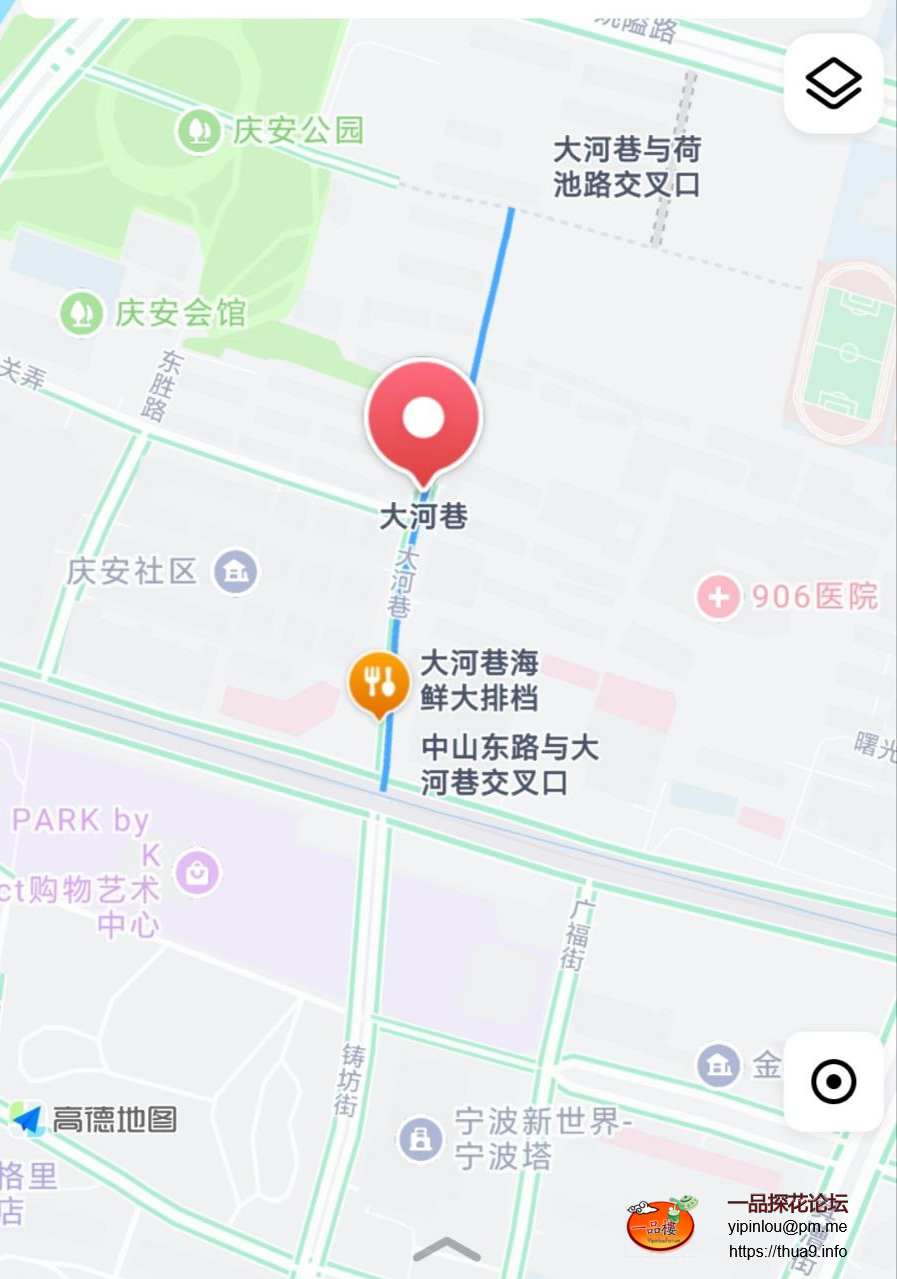Tap the red 大河巷 location pin
The image size is (897, 1279).
(x=424, y=418)
